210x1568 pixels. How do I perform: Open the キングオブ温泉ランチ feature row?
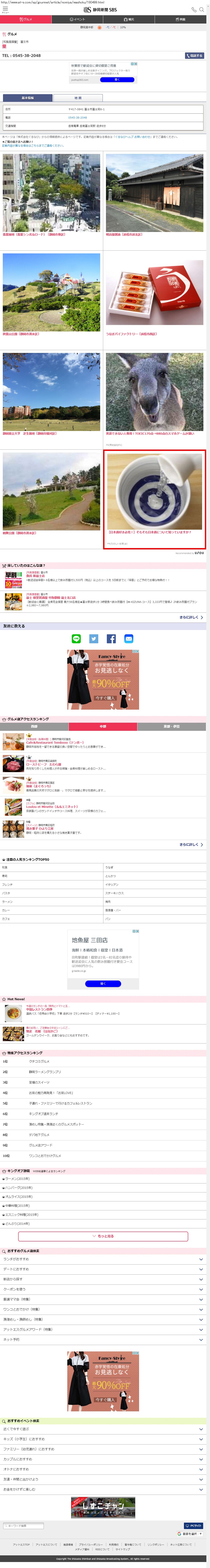click(103, 1113)
